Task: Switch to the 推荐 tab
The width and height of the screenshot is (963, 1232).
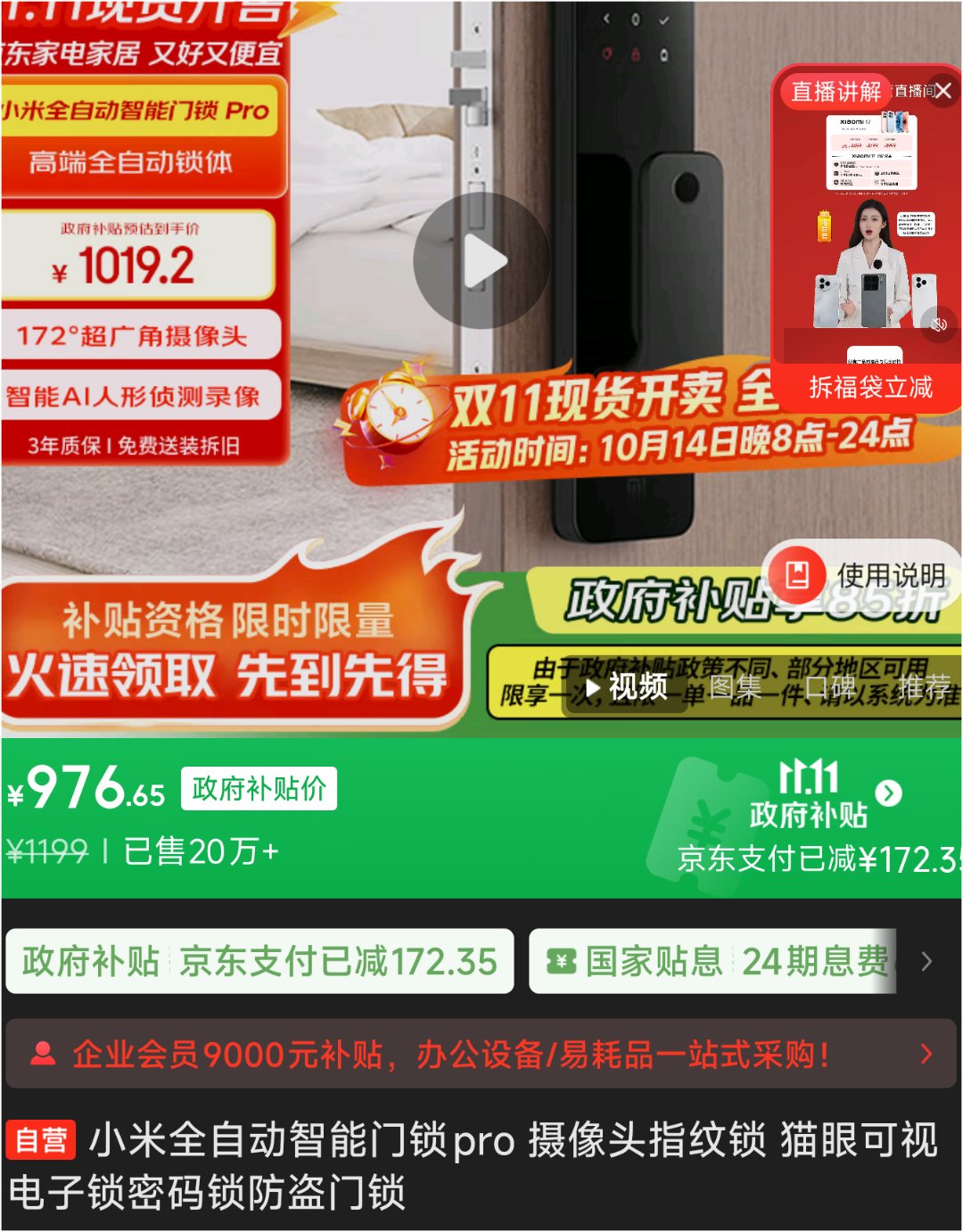Action: click(x=924, y=687)
